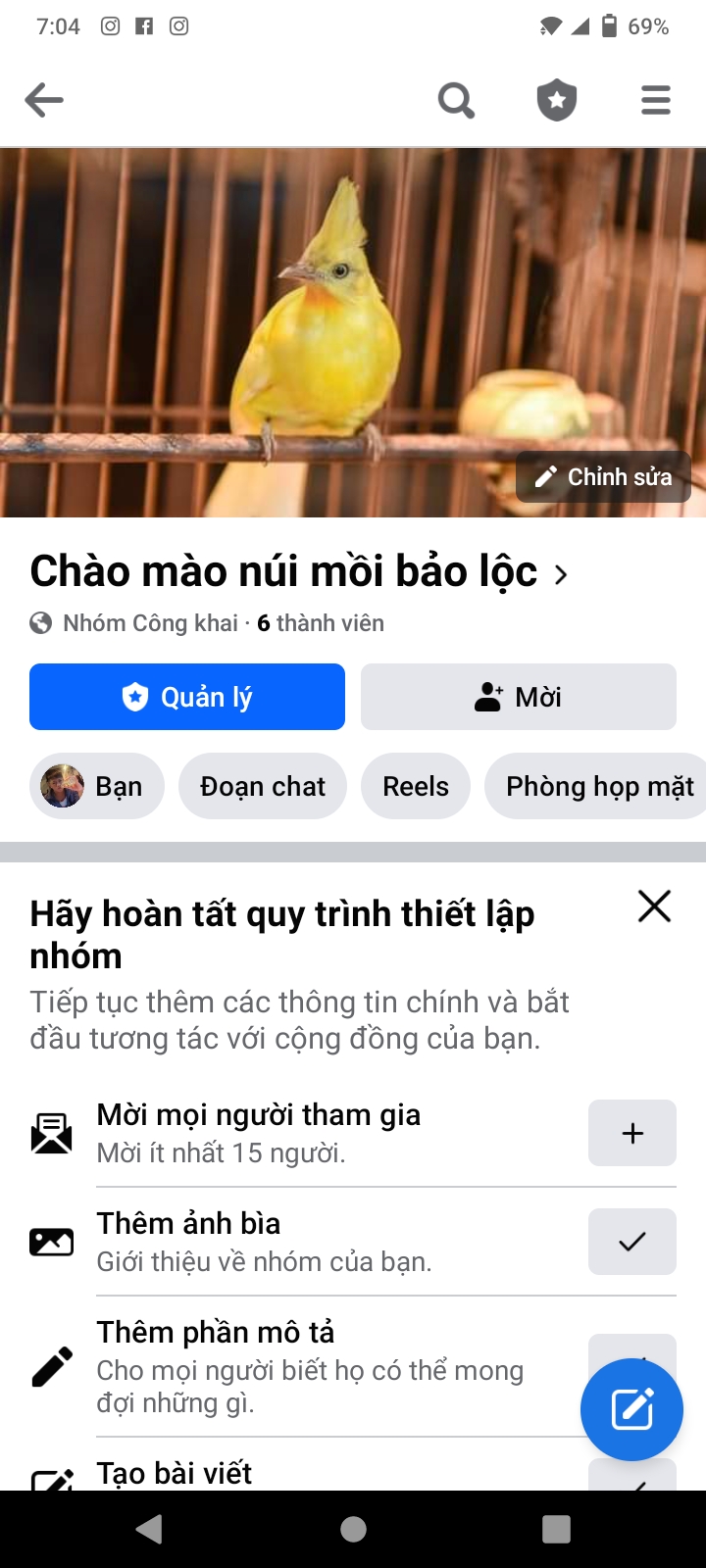Screen dimensions: 706x1568
Task: Invite members with the Mời button
Action: [519, 697]
